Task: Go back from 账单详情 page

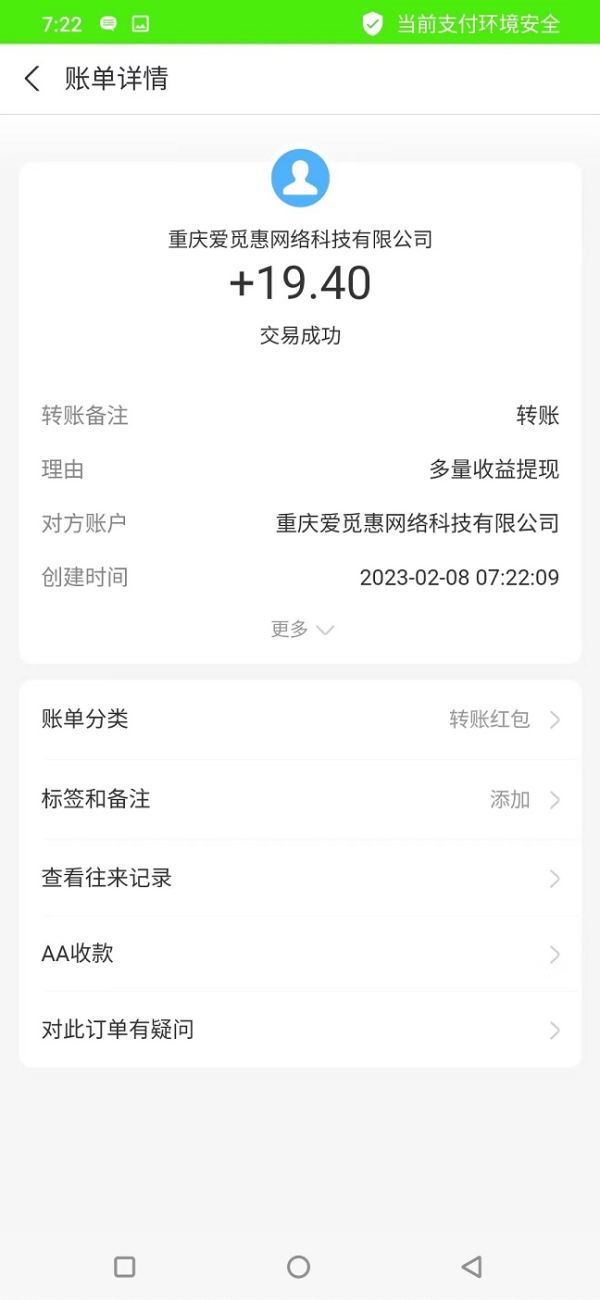Action: pyautogui.click(x=32, y=79)
